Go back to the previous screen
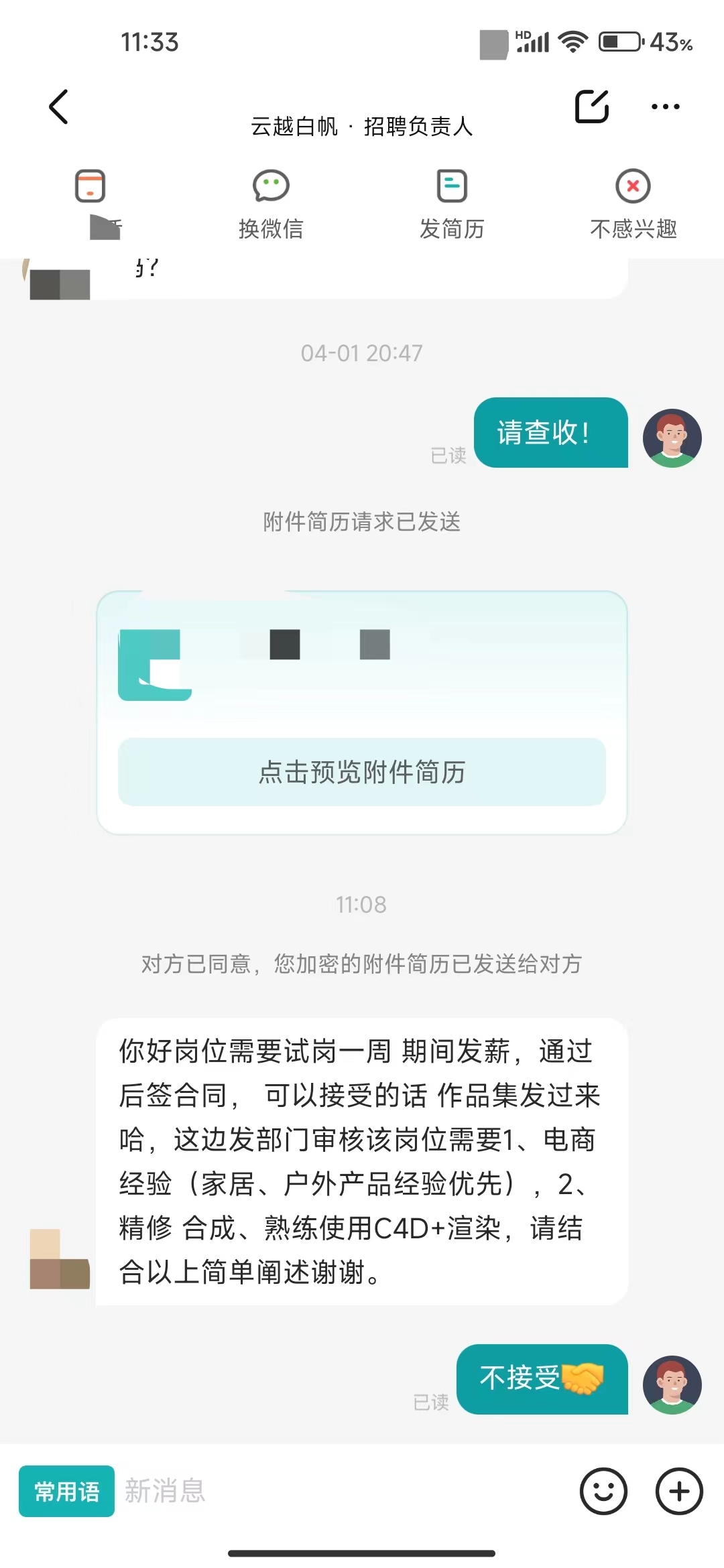Viewport: 724px width, 1568px height. pyautogui.click(x=59, y=107)
